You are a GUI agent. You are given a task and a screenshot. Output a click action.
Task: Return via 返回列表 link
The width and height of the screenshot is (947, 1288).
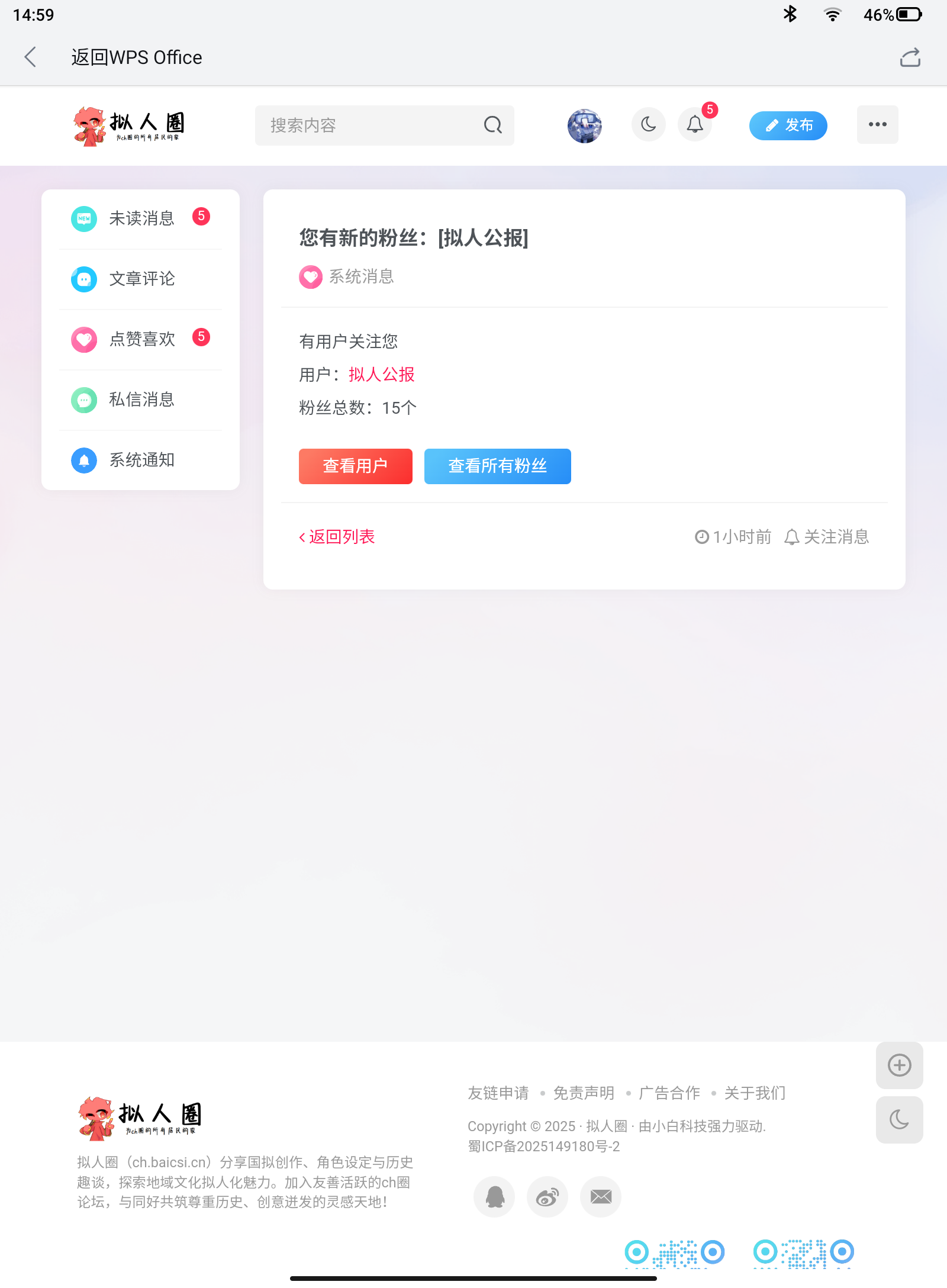click(x=337, y=537)
